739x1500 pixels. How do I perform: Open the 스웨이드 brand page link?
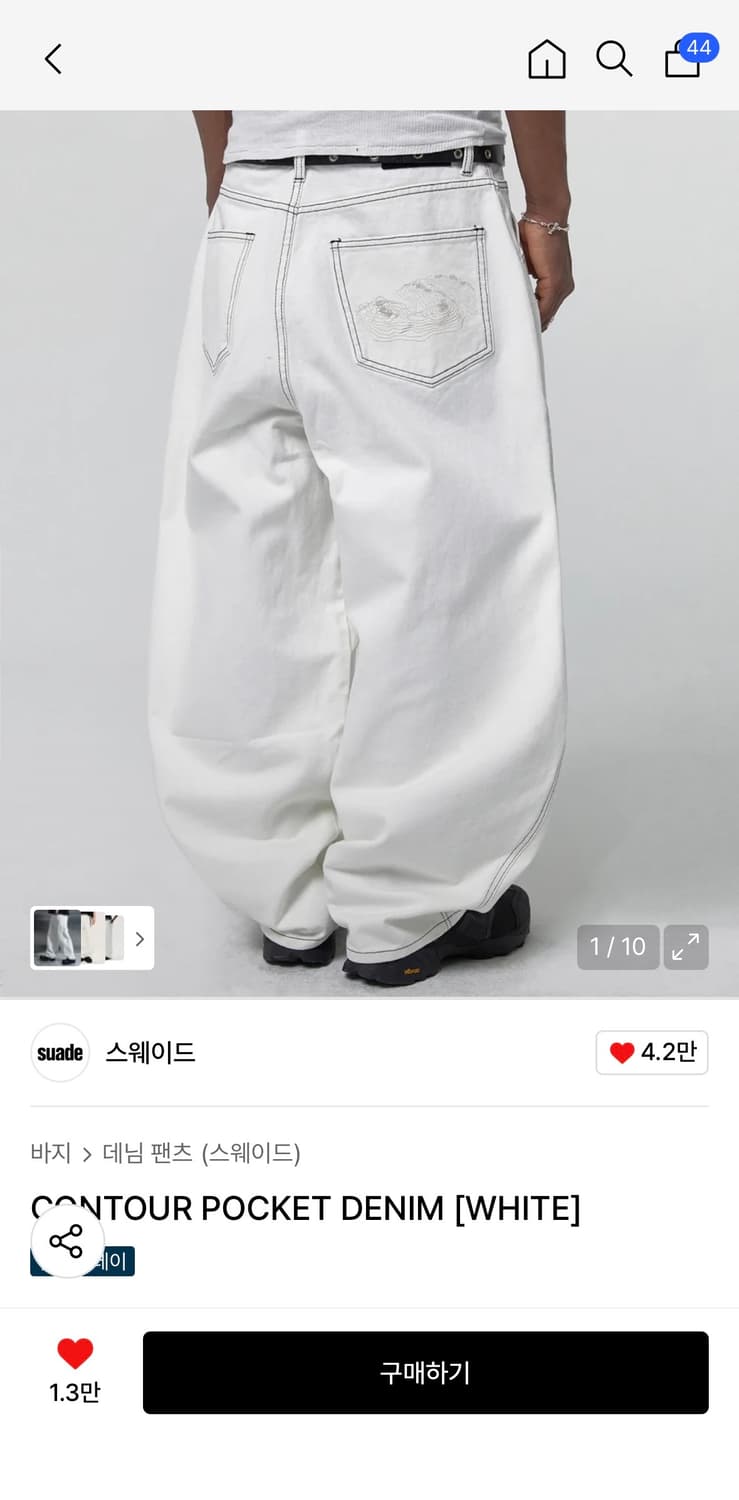coord(150,1052)
